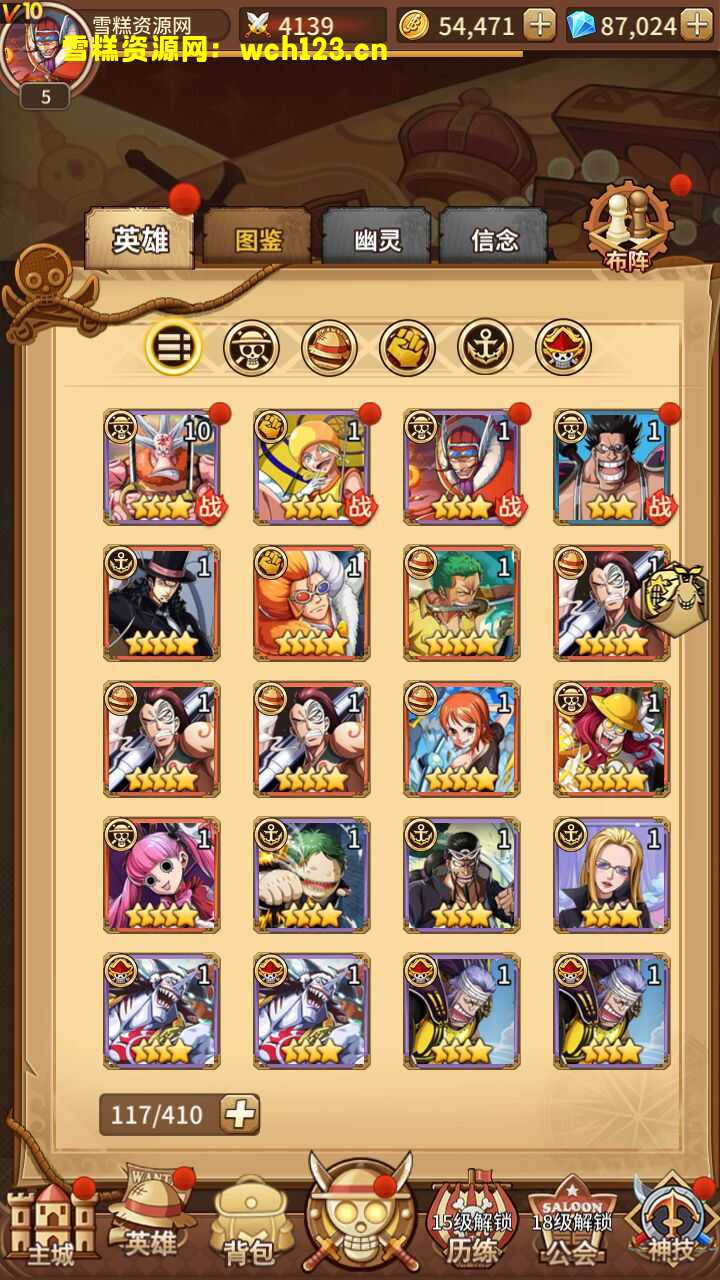720x1280 pixels.
Task: Filter heroes by anchor icon type
Action: click(x=485, y=348)
